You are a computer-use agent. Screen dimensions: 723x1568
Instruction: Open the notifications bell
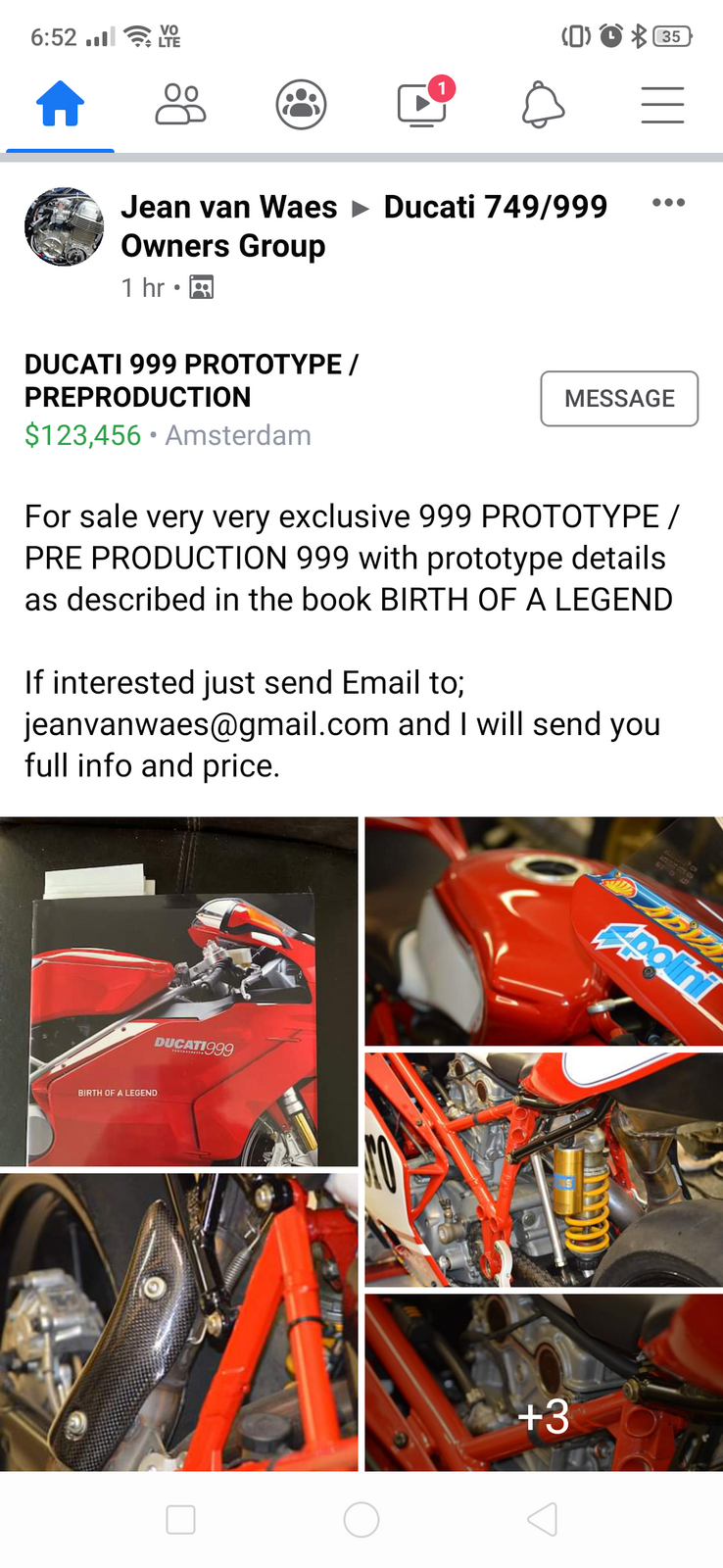(x=543, y=104)
